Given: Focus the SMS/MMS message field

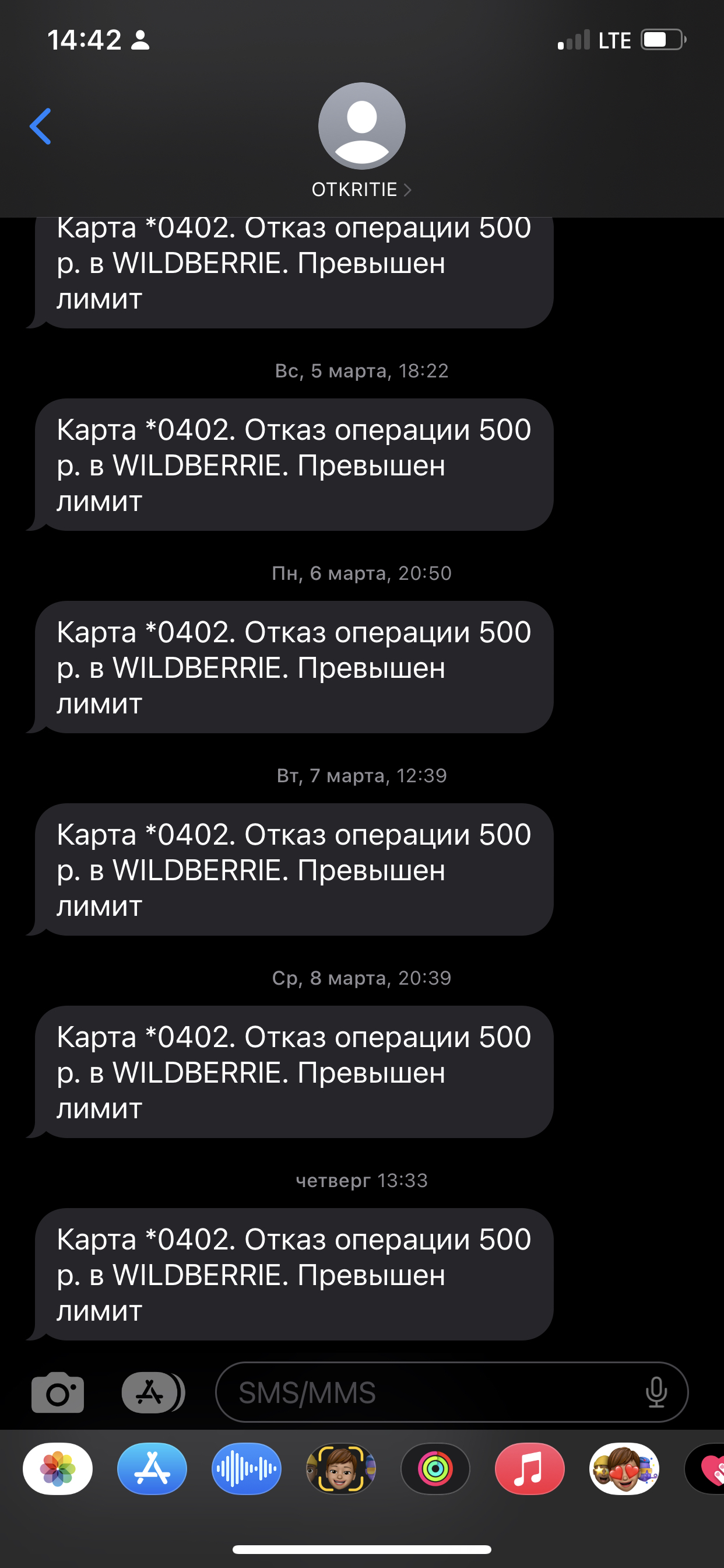Looking at the screenshot, I should 426,1392.
